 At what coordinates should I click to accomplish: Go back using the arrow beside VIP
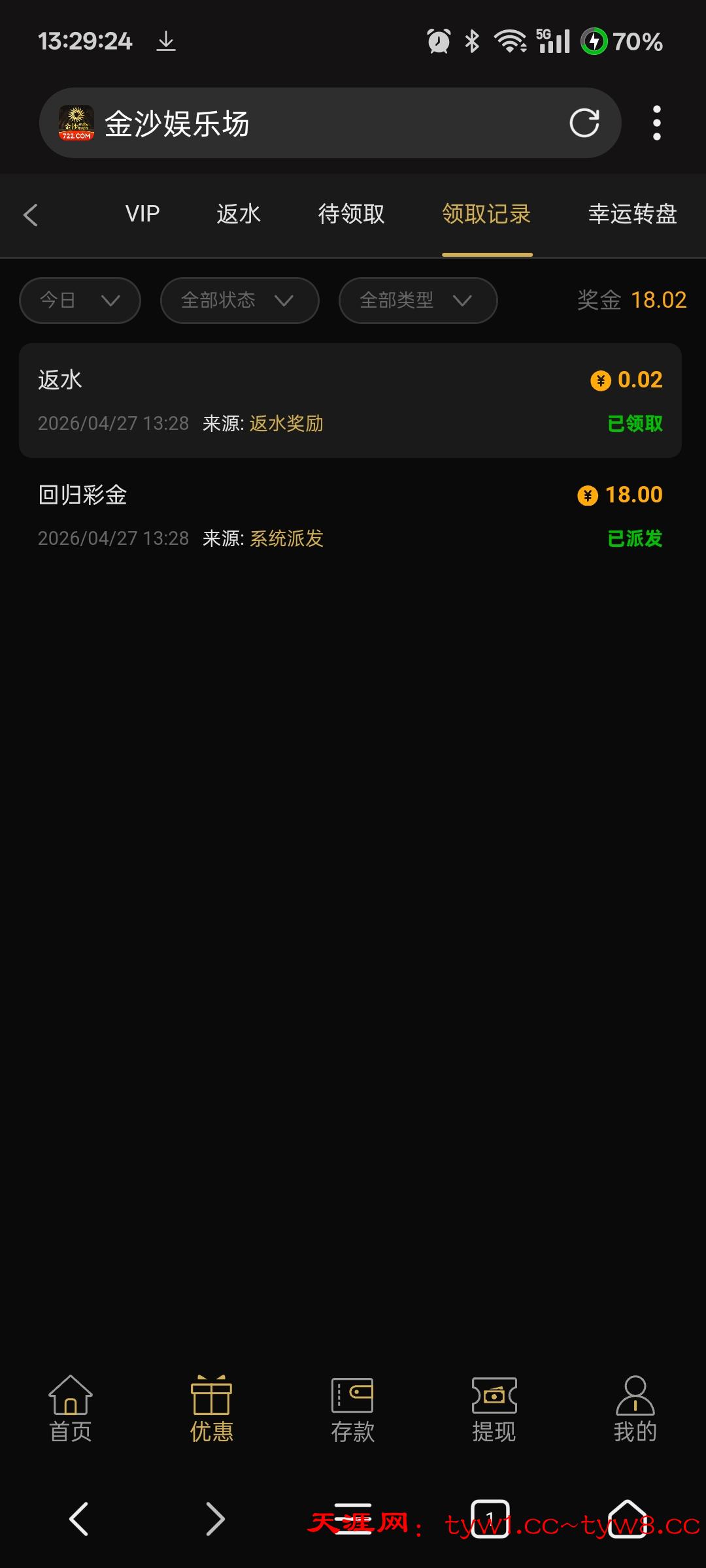coord(31,215)
